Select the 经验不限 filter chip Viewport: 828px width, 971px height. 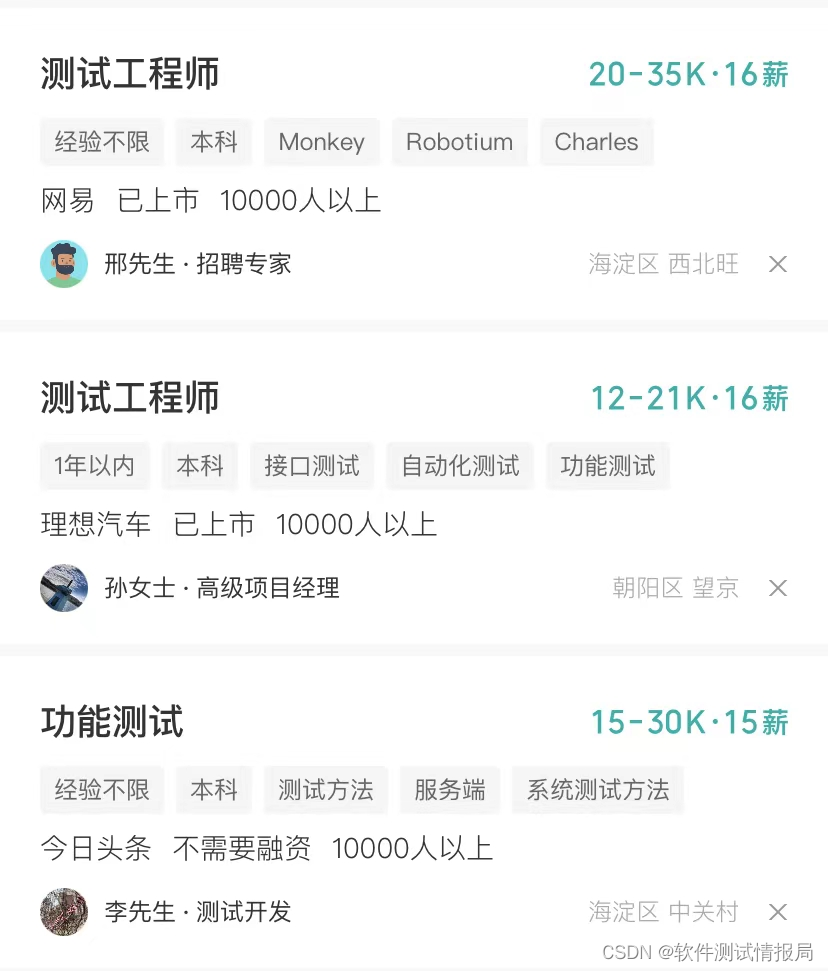coord(101,142)
